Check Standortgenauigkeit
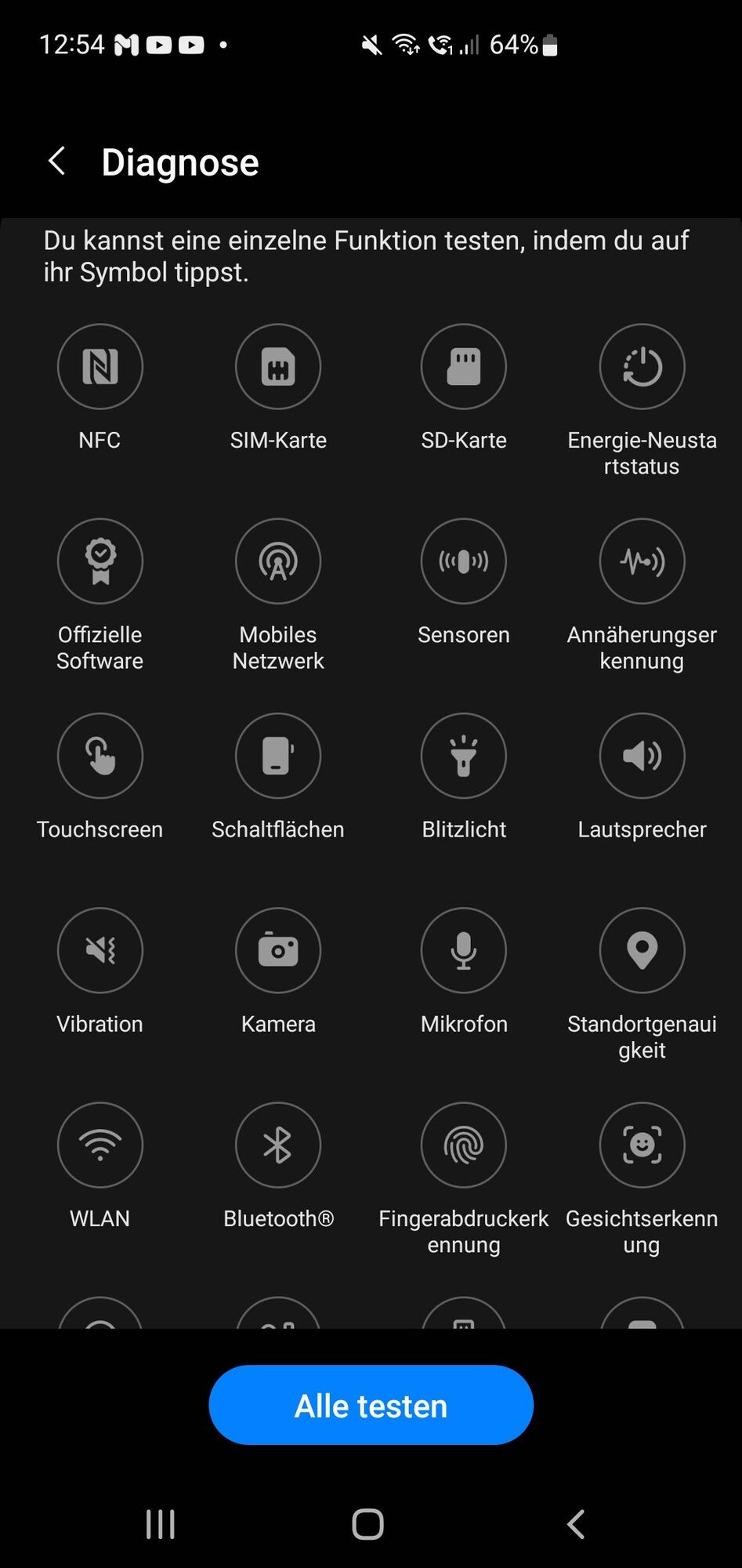 642,949
